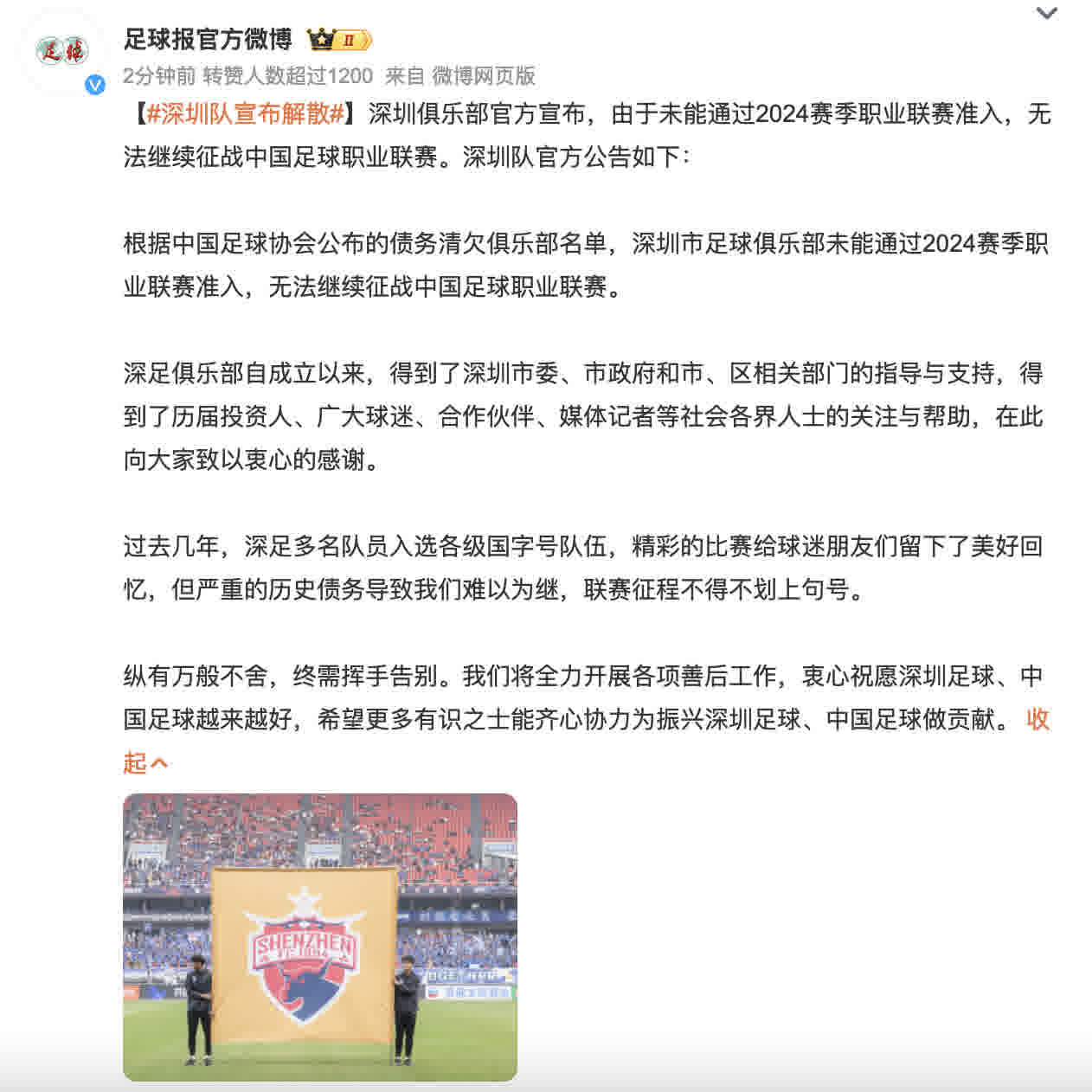Image resolution: width=1092 pixels, height=1092 pixels.
Task: Open the 足球报官方微博 account name
Action: (x=208, y=39)
